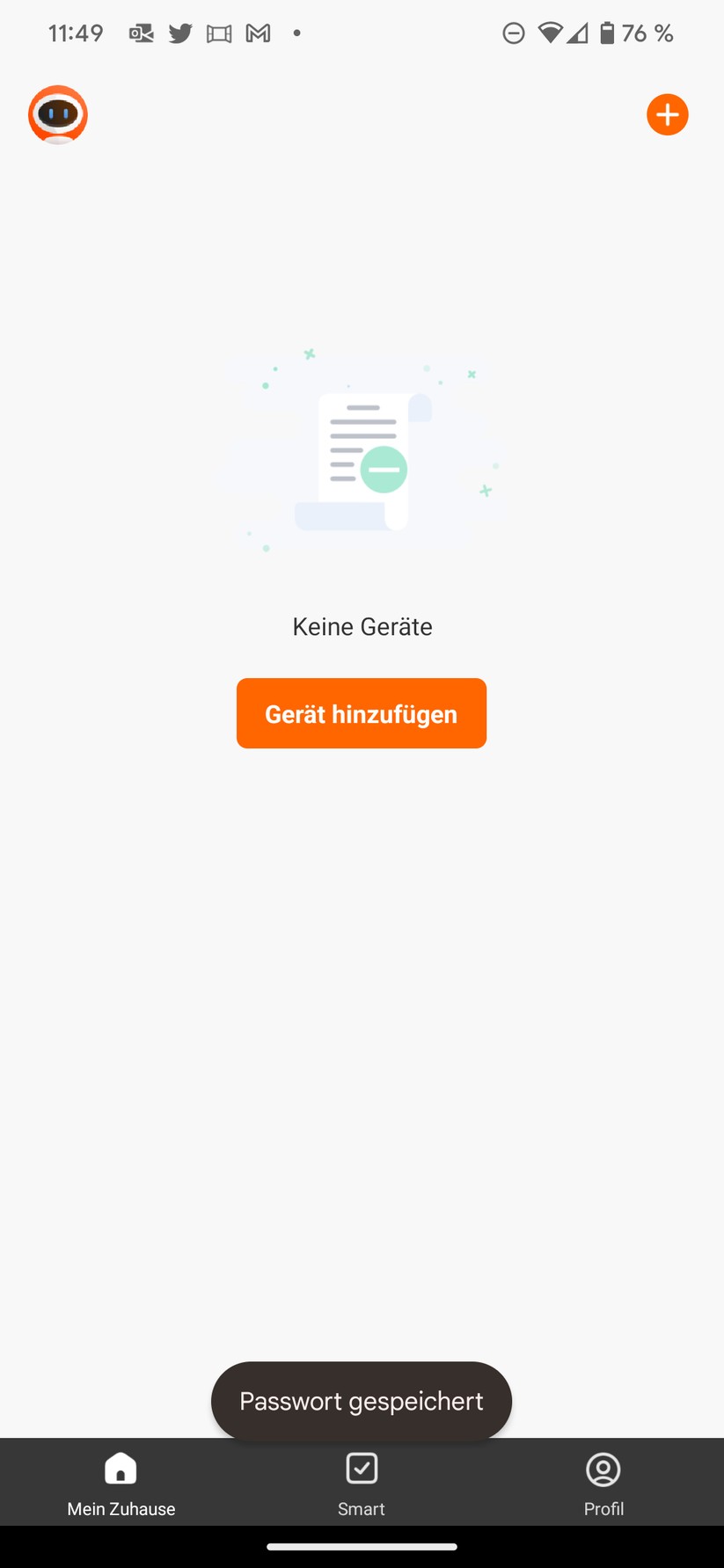This screenshot has width=724, height=1568.
Task: Tap the battery indicator icon
Action: (607, 33)
